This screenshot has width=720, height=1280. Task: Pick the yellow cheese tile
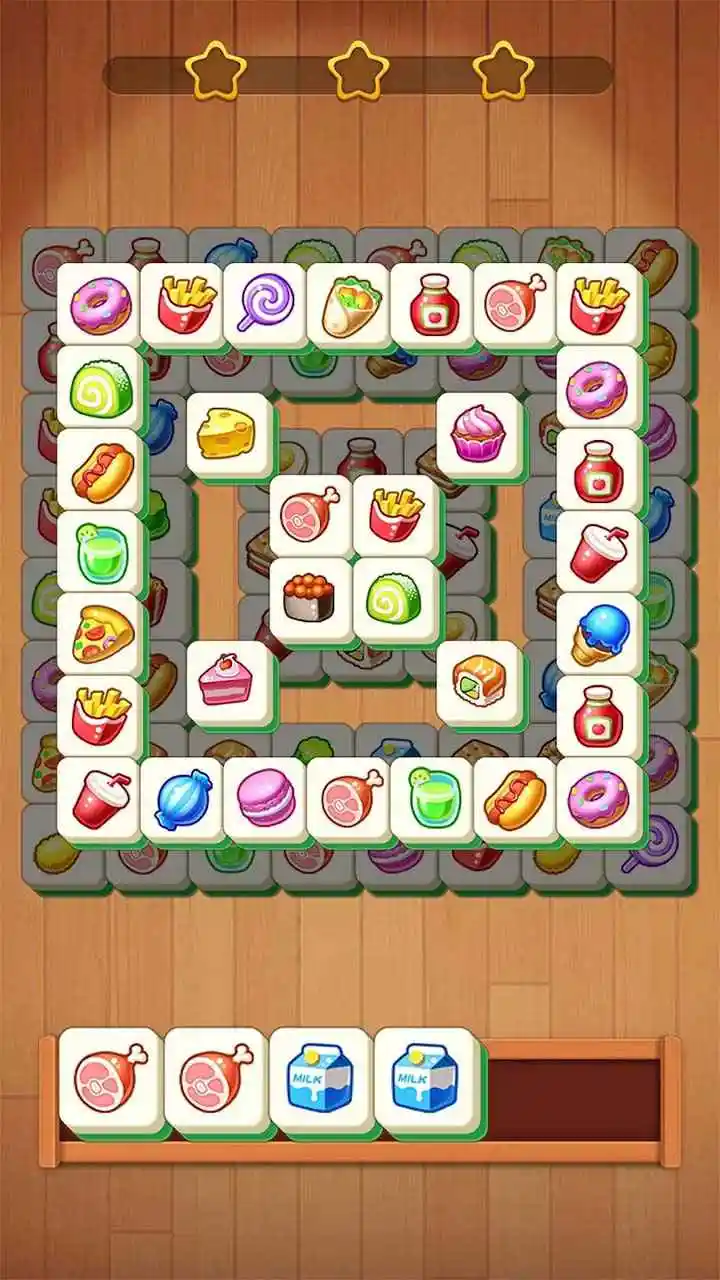(x=227, y=432)
